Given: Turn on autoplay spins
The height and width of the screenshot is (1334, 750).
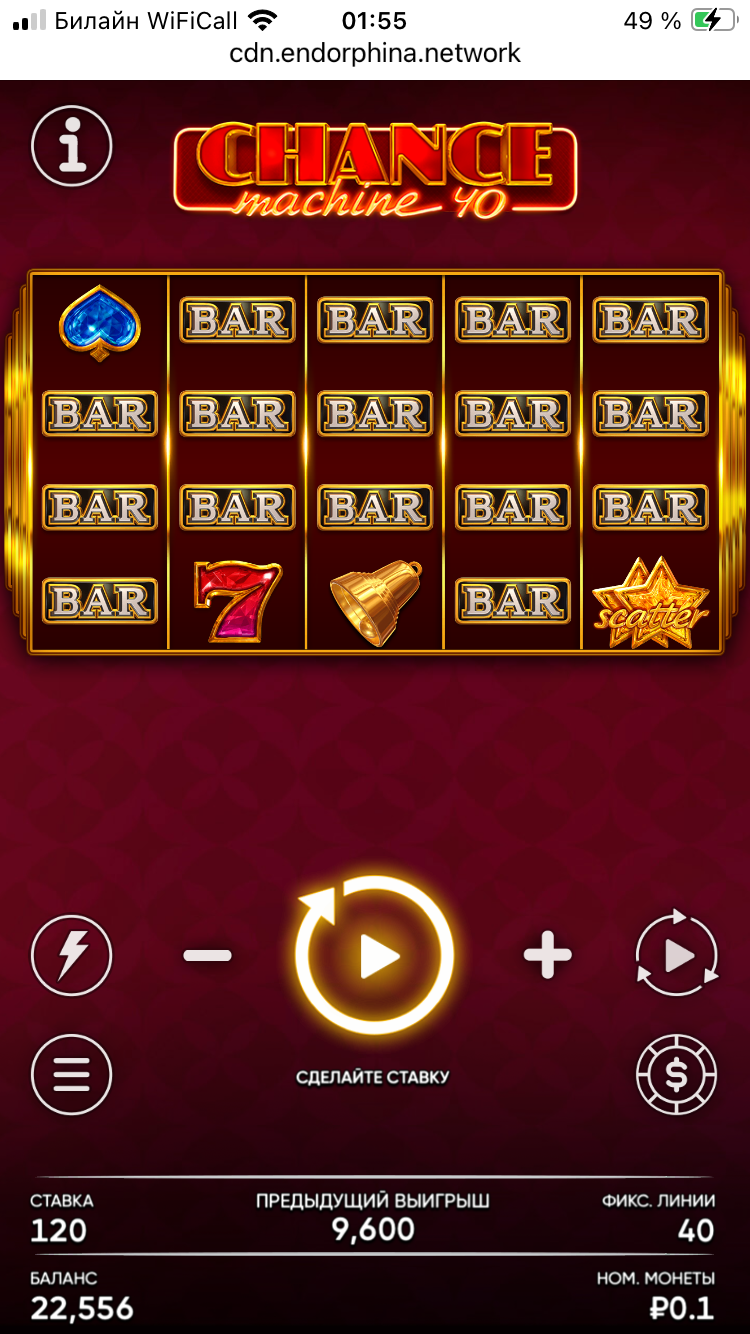Looking at the screenshot, I should (677, 954).
